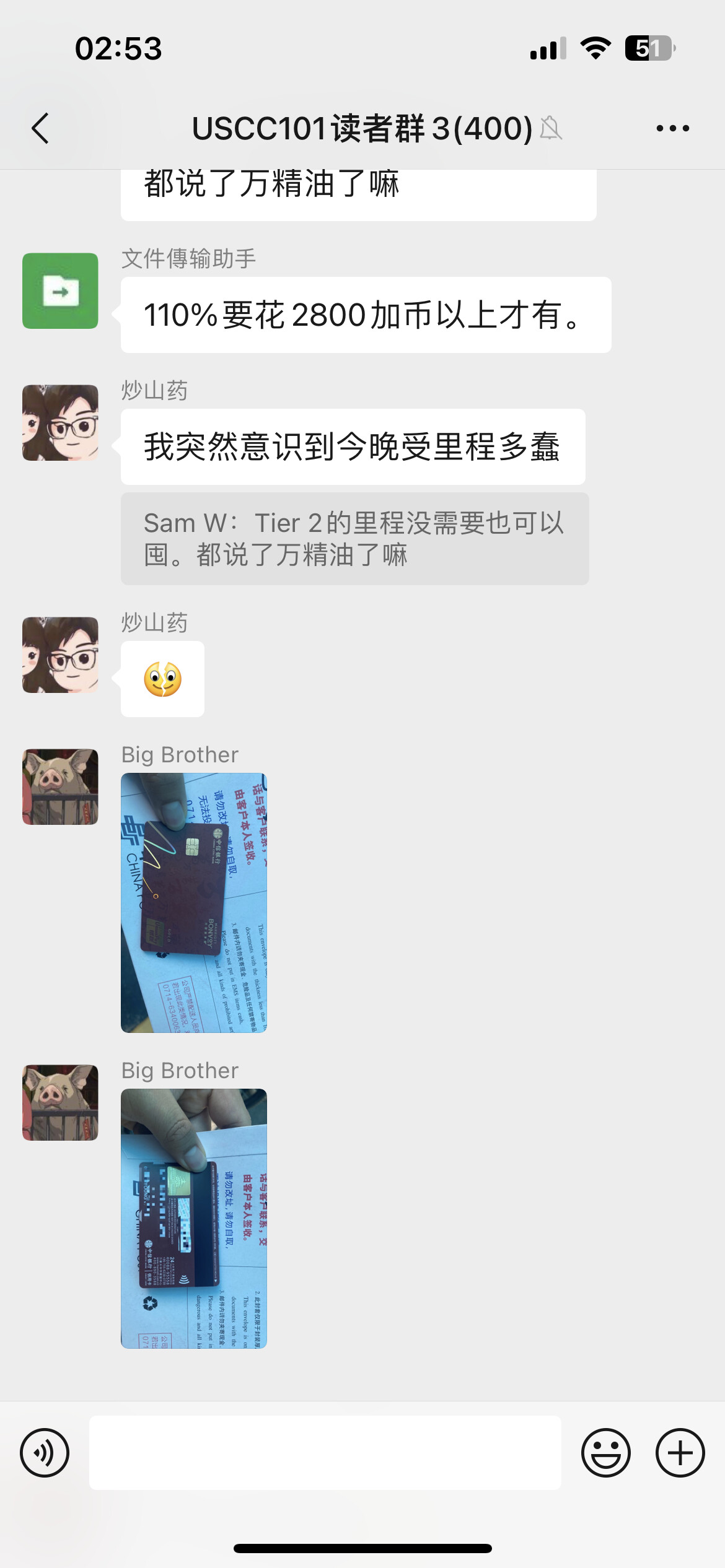This screenshot has width=725, height=1568.
Task: Open the emoji sticker panel
Action: click(605, 1452)
